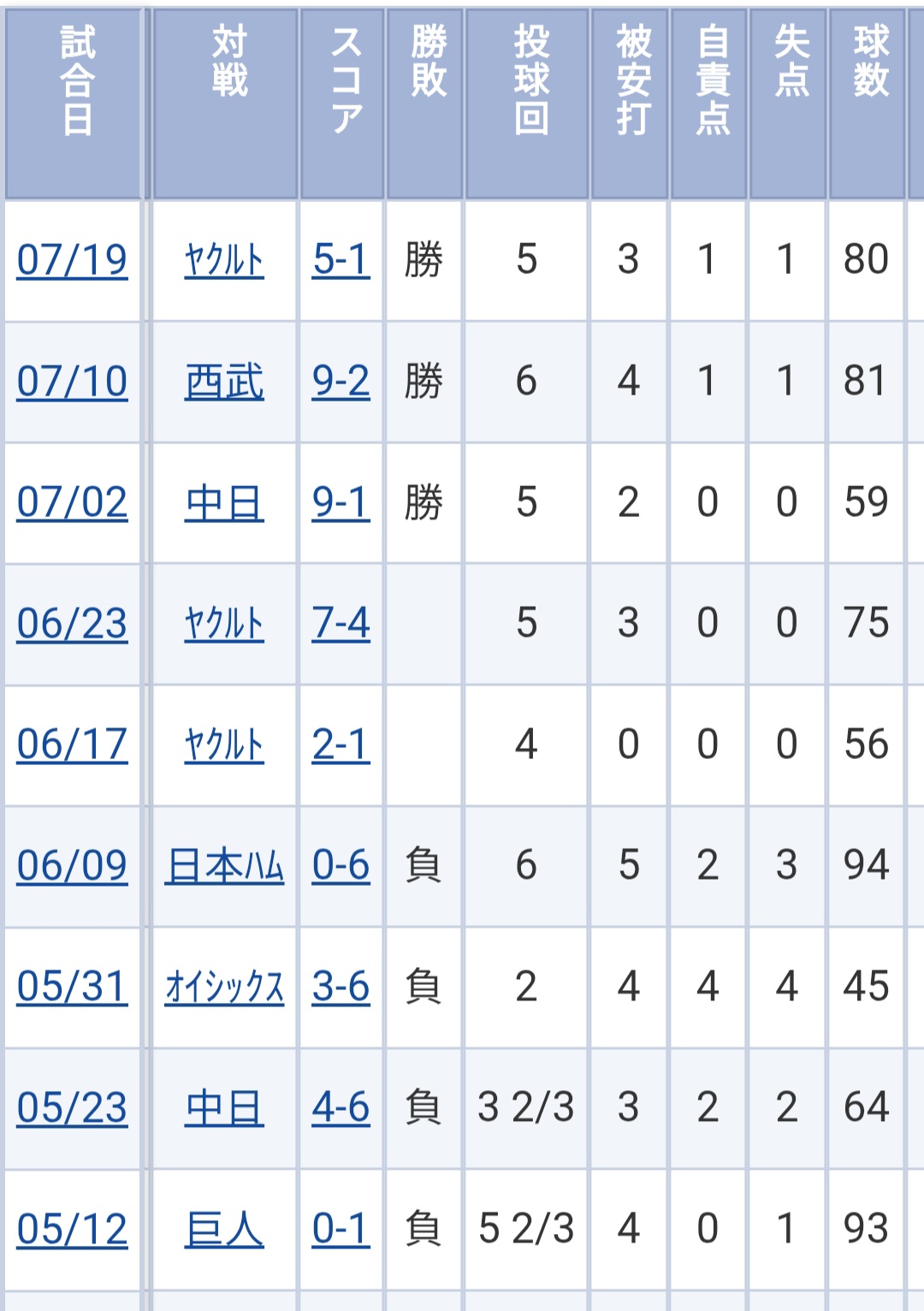Open the 05/23 game date link
The image size is (924, 1311).
coord(73,1109)
